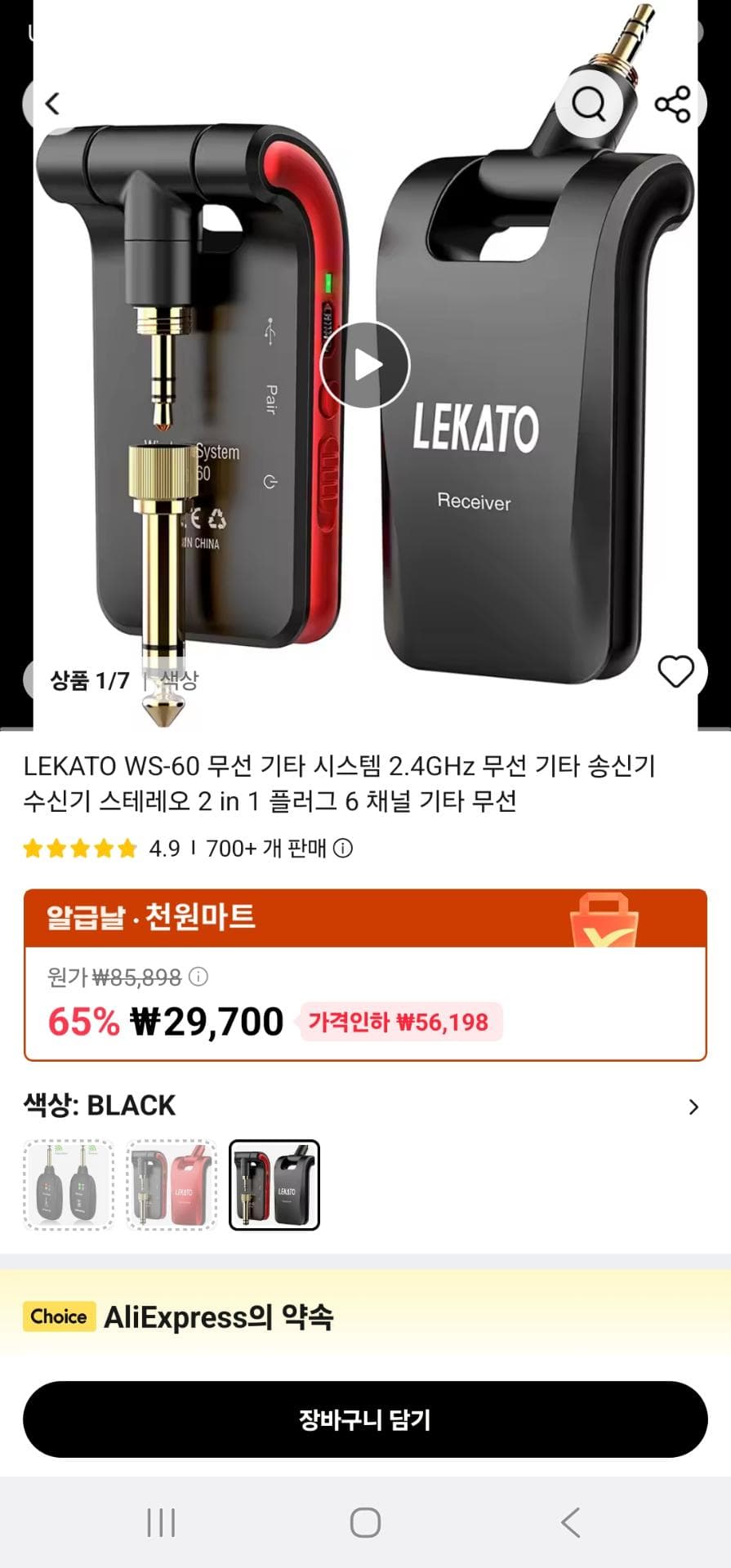
Task: Expand color options via 색상 chevron
Action: tap(693, 1107)
